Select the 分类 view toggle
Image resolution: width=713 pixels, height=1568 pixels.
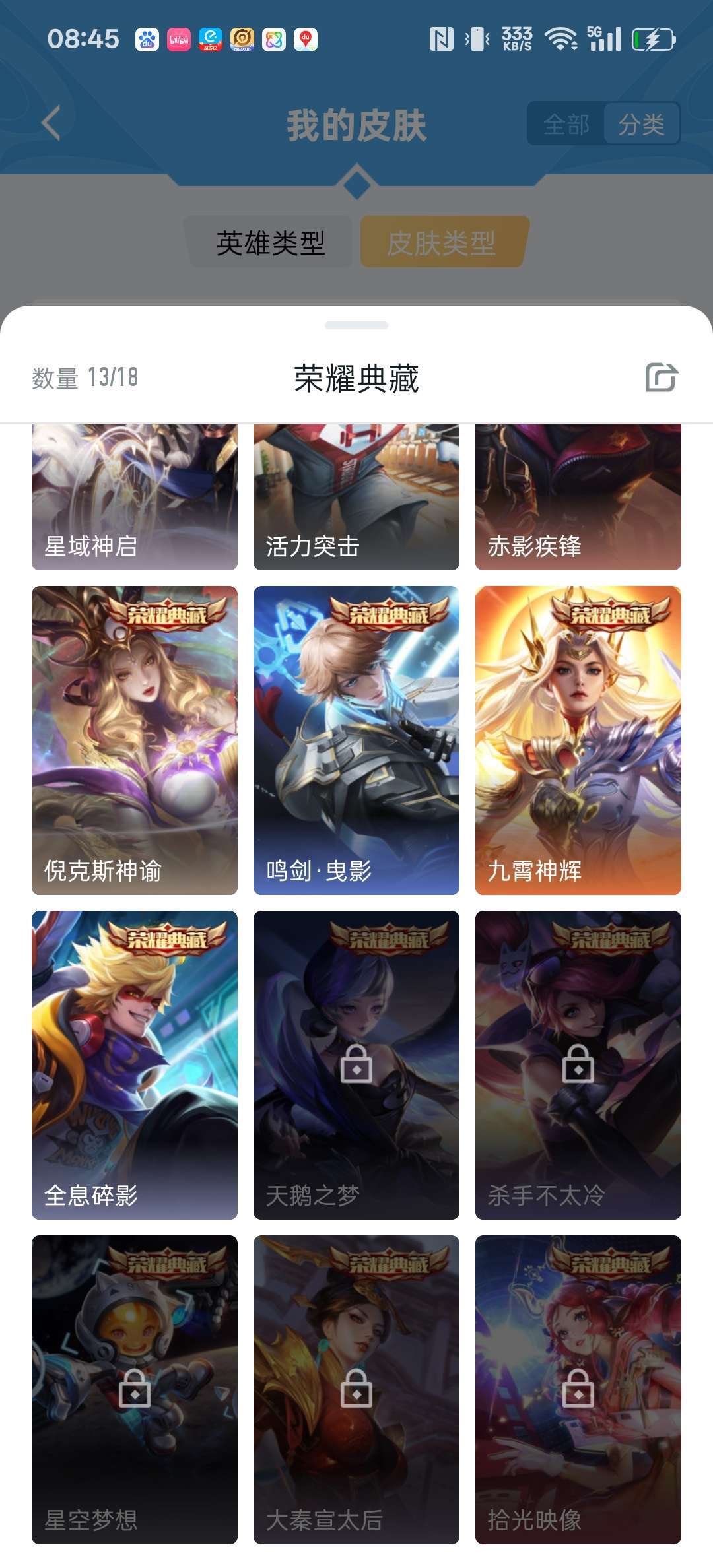coord(641,123)
